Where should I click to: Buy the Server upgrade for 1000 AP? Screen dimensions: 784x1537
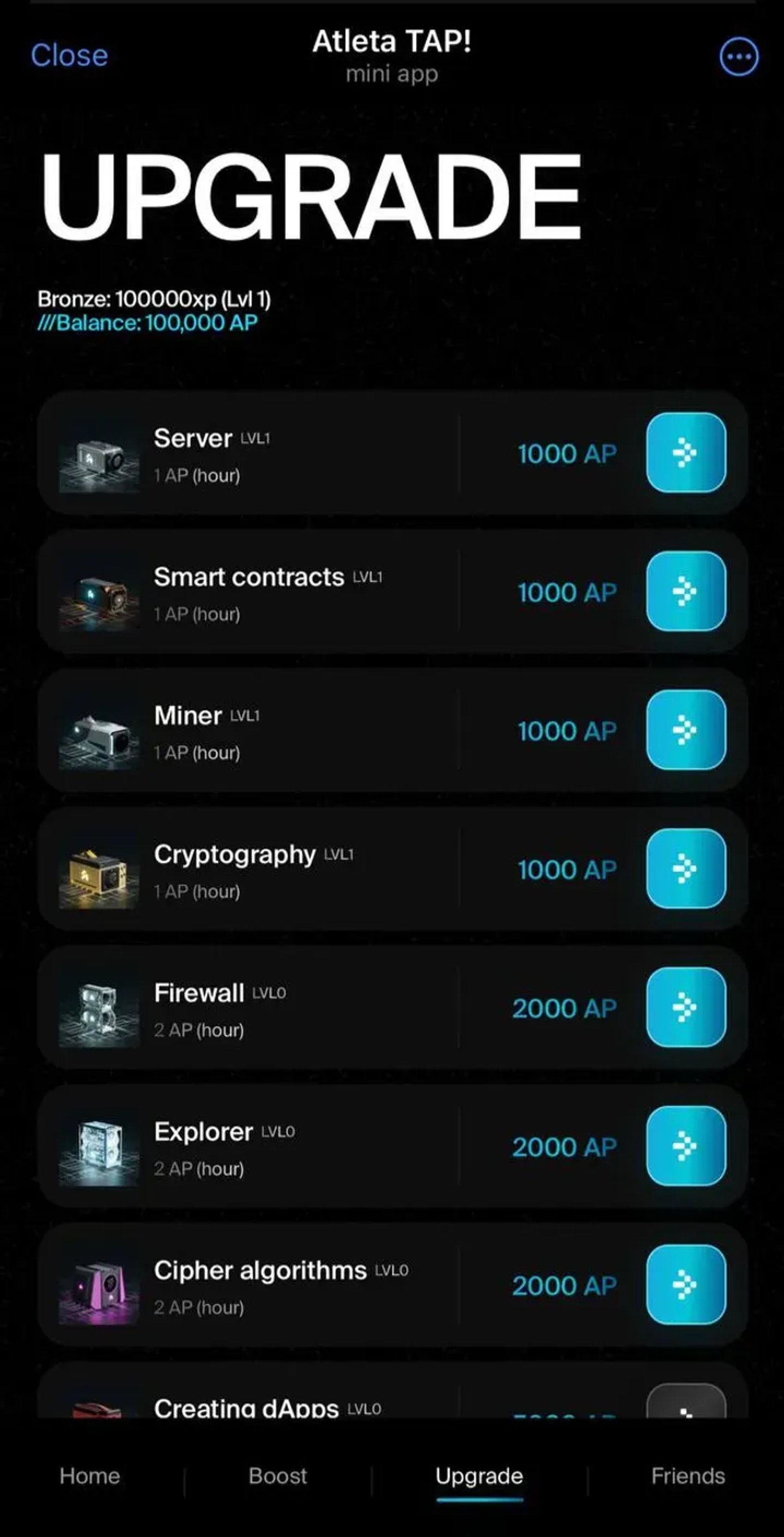(x=686, y=453)
